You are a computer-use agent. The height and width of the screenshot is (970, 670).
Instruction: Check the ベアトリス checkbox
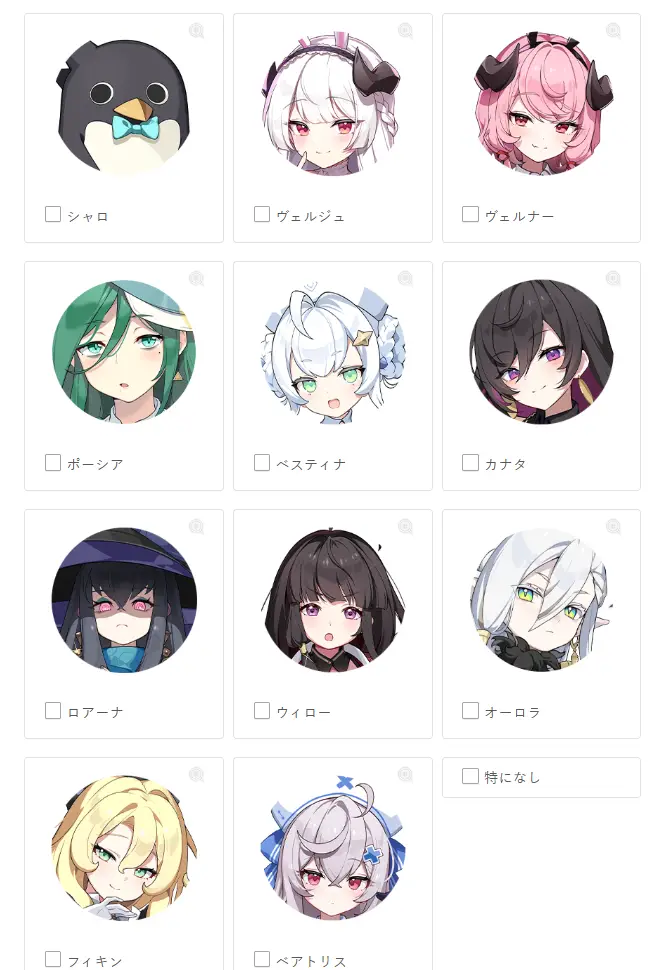262,959
